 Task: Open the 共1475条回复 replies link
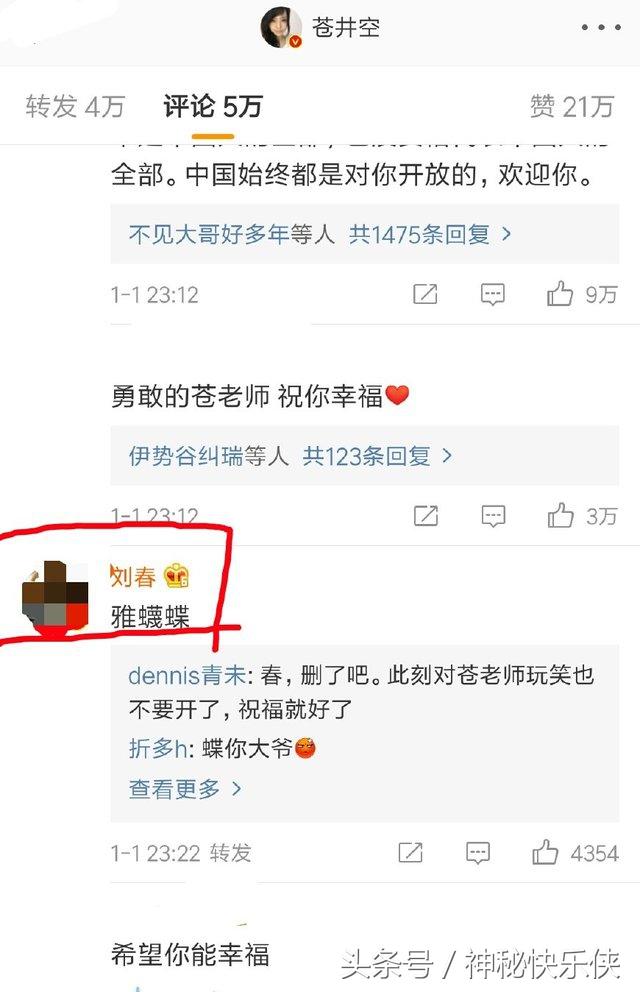click(x=430, y=235)
